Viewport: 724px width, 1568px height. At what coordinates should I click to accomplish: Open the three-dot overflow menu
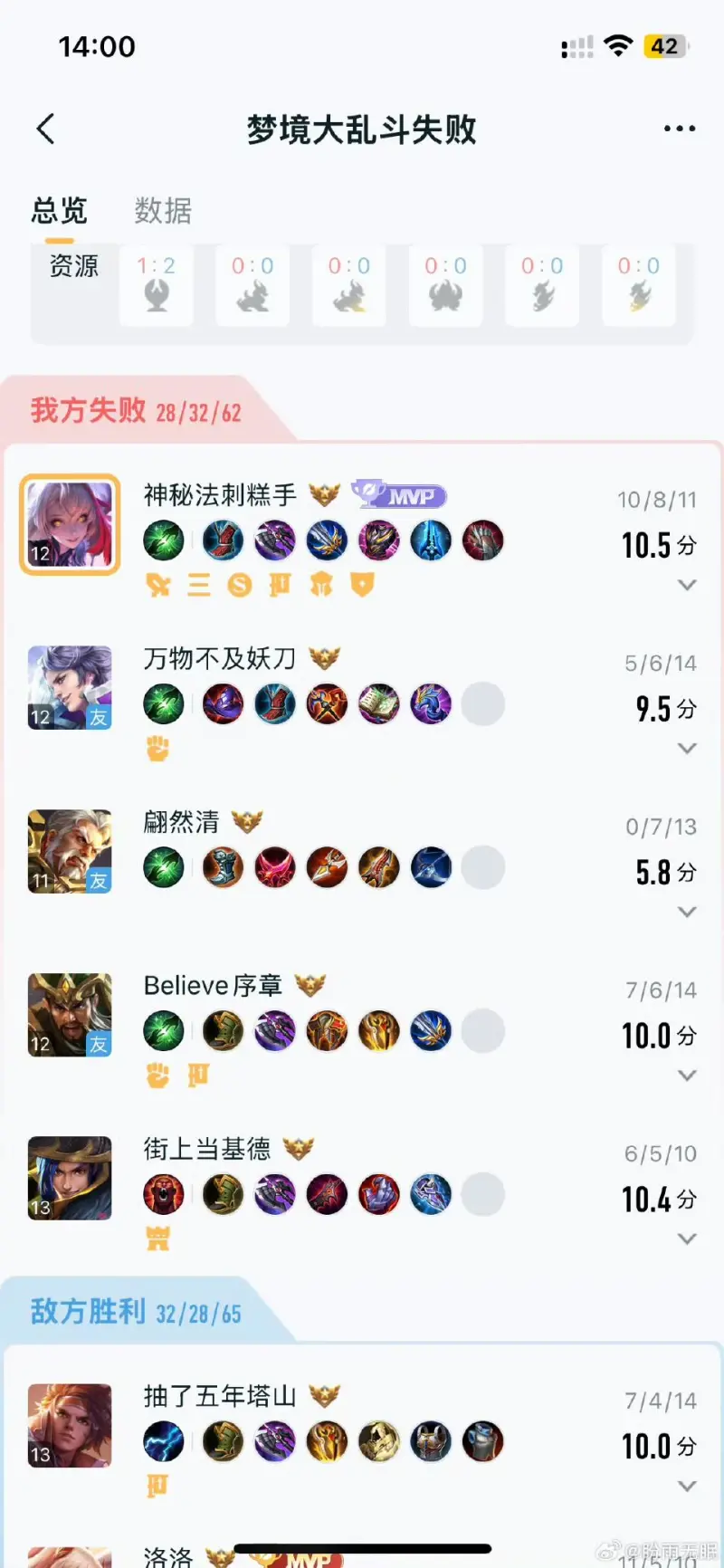(679, 129)
